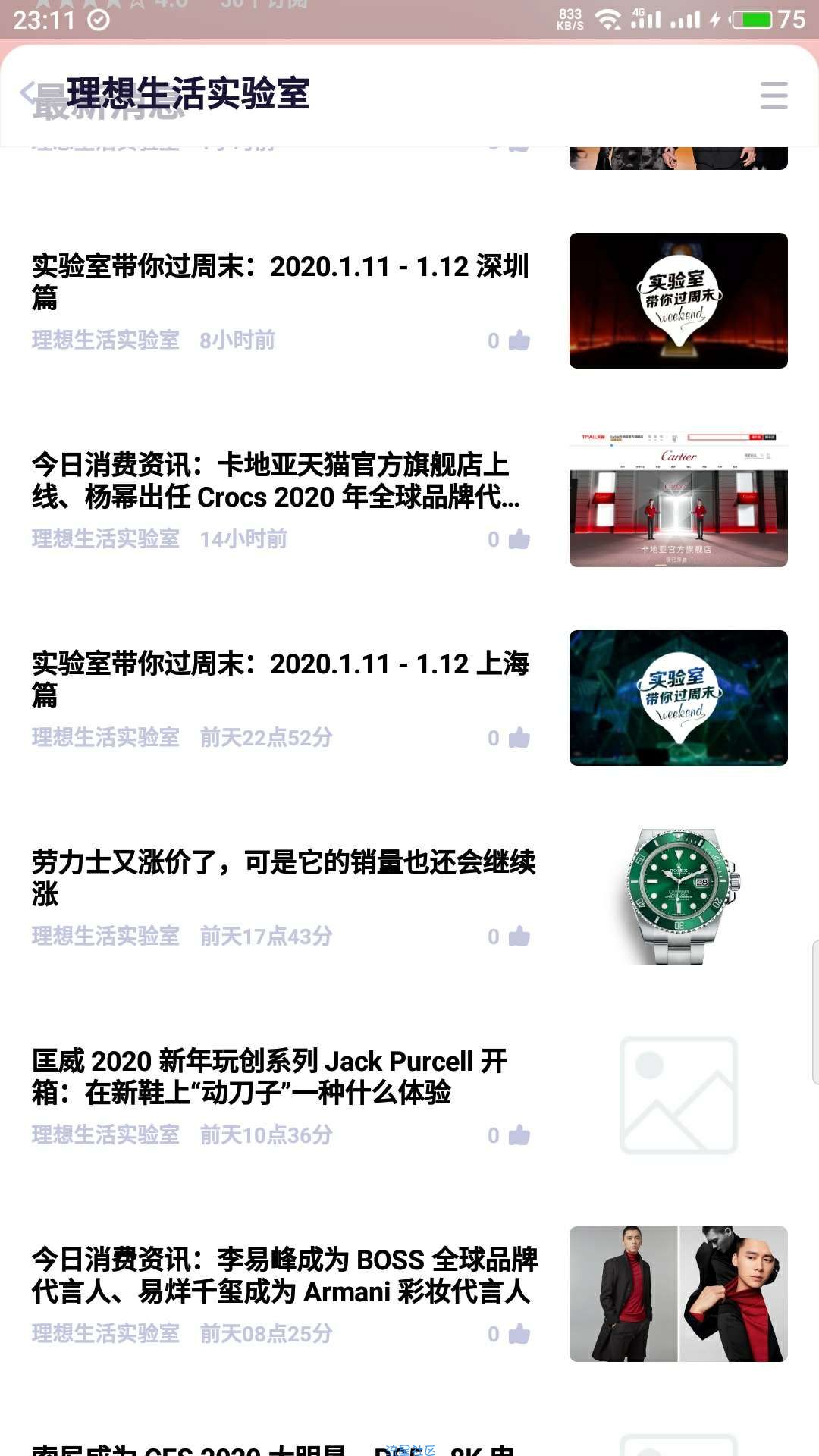Viewport: 819px width, 1456px height.
Task: Tap the 李易峰 BOSS article photo
Action: click(x=678, y=1294)
